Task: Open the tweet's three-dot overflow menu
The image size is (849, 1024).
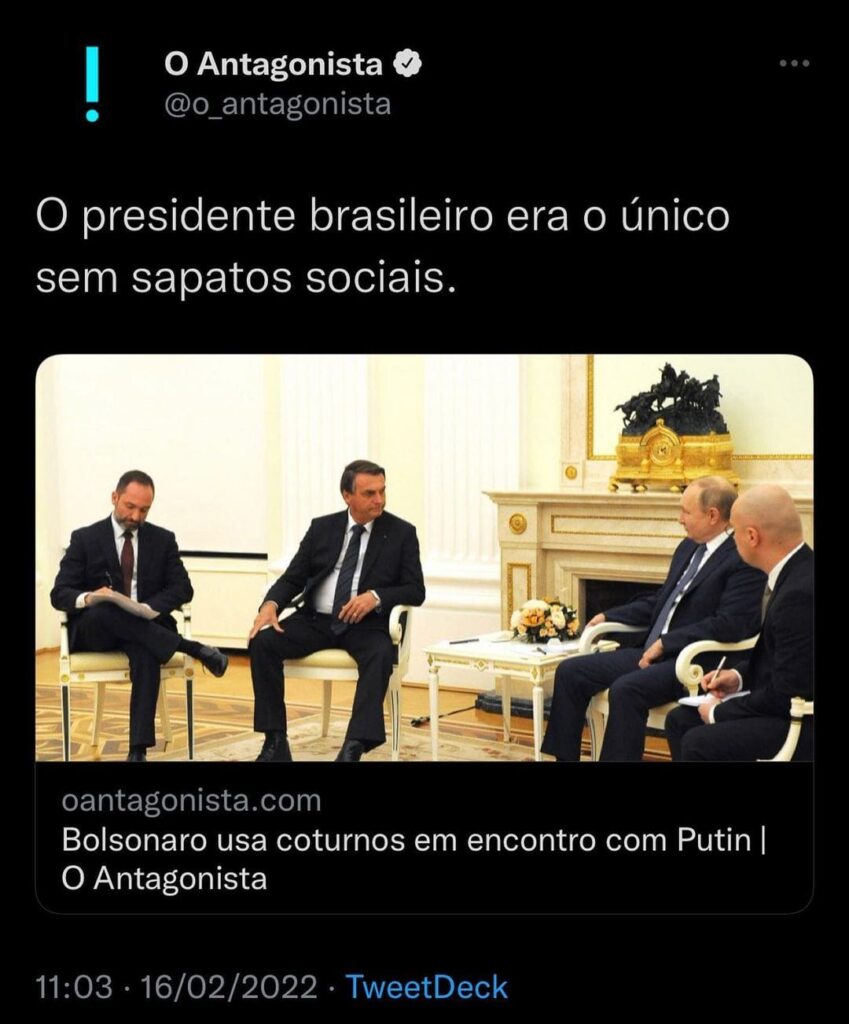Action: (794, 63)
